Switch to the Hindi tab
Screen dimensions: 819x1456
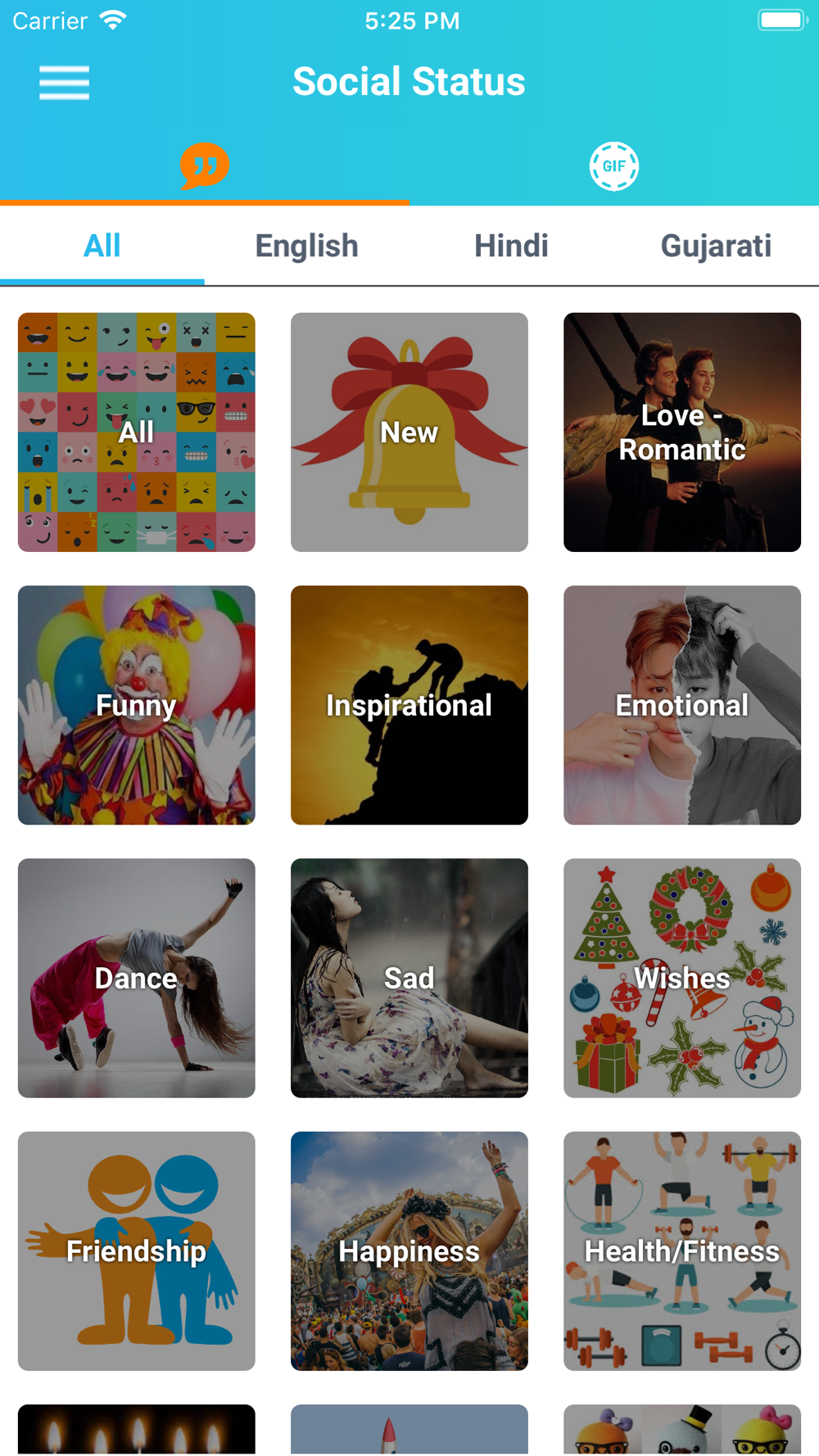click(511, 246)
